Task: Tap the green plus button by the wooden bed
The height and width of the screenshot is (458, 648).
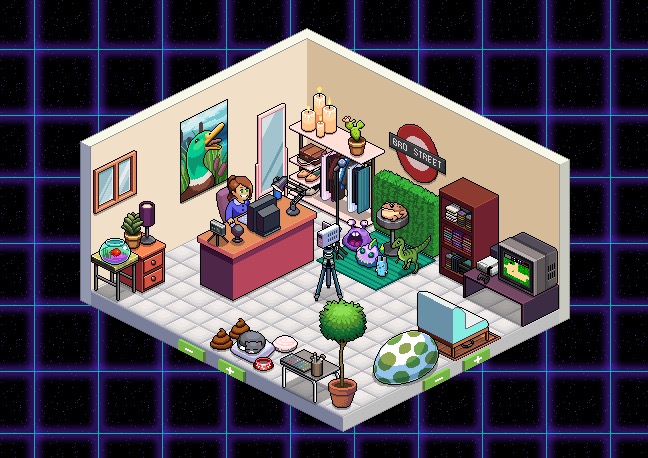Action: pos(477,358)
